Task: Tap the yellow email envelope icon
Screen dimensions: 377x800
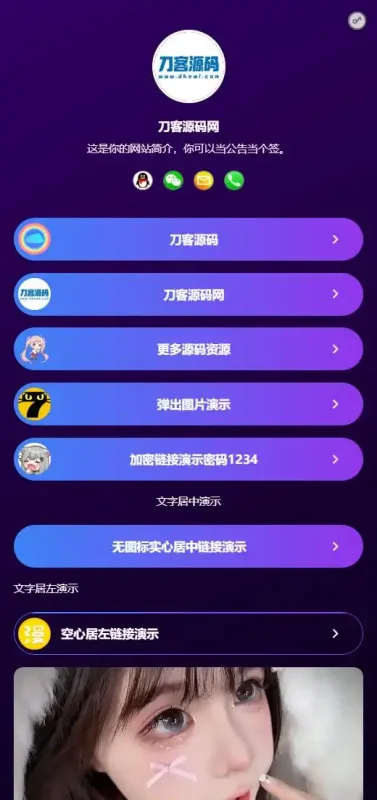Action: coord(204,181)
